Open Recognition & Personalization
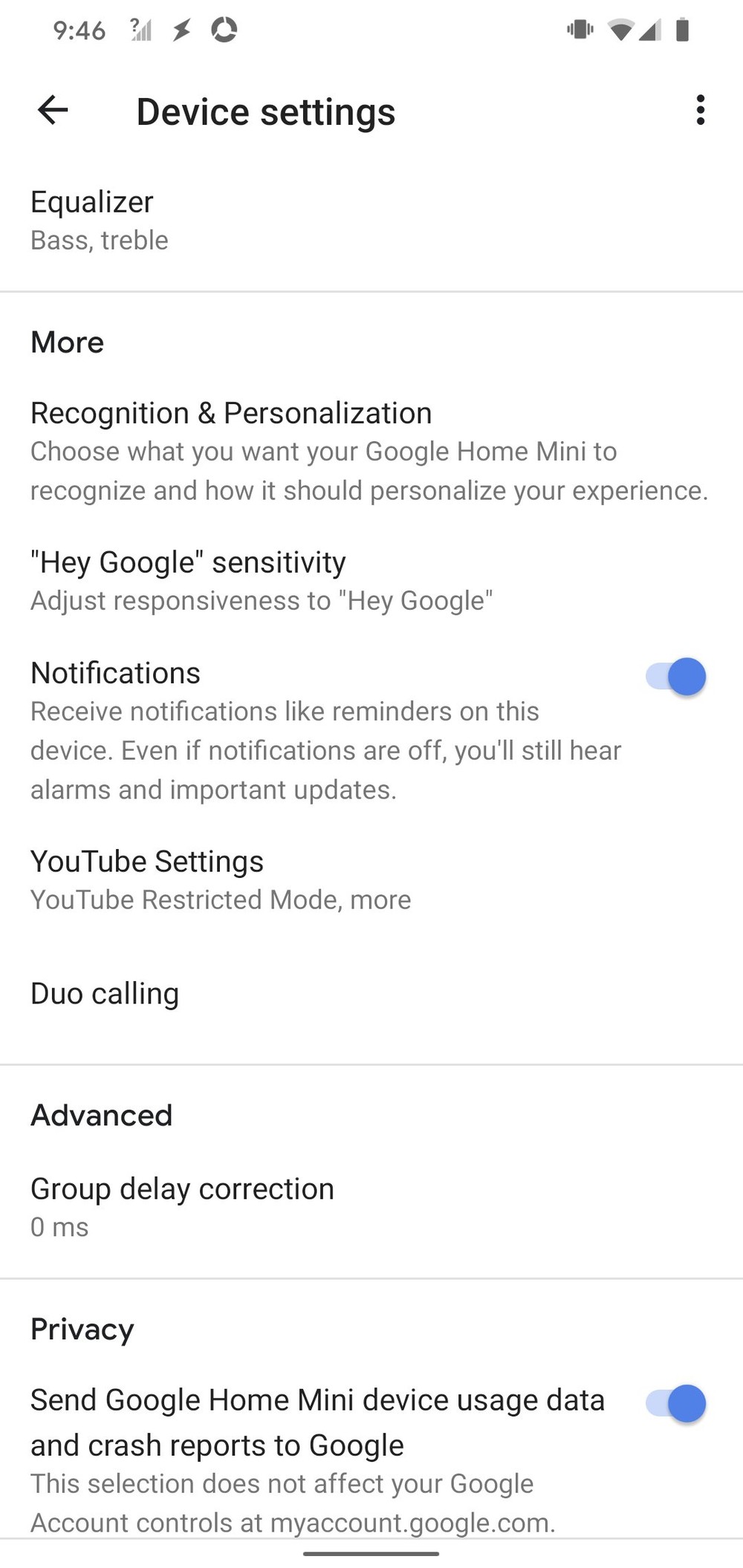 click(x=371, y=451)
